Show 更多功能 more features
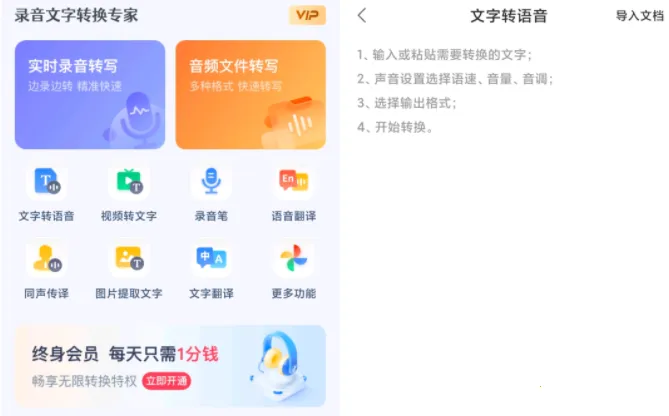Viewport: 669px width, 416px height. [x=293, y=269]
